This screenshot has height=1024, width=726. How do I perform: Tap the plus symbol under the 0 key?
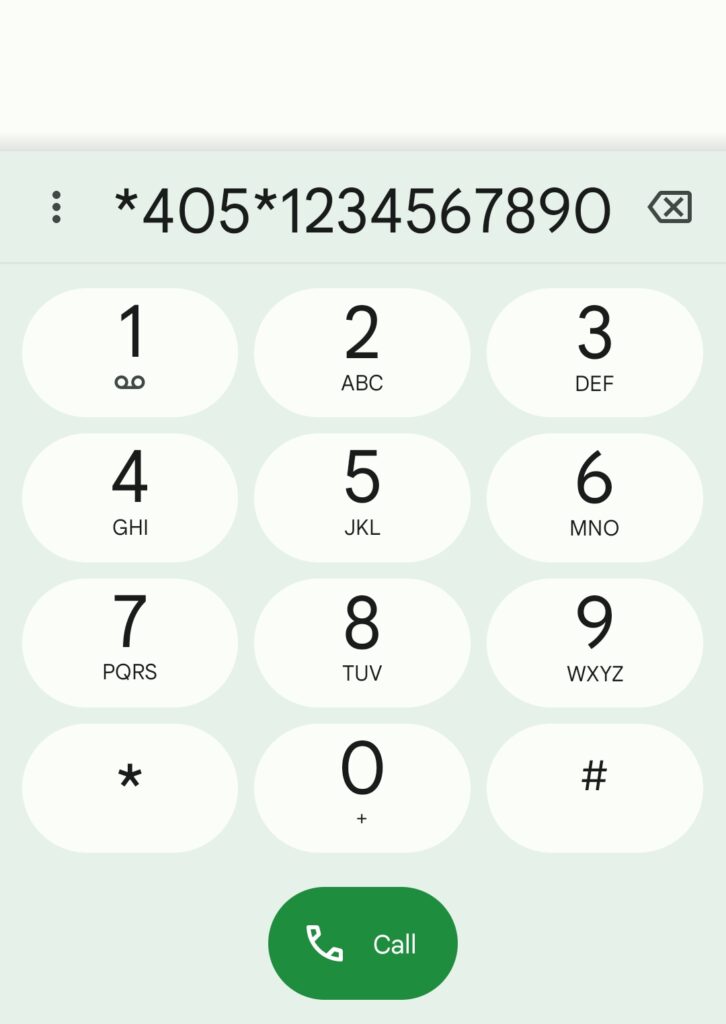point(362,816)
